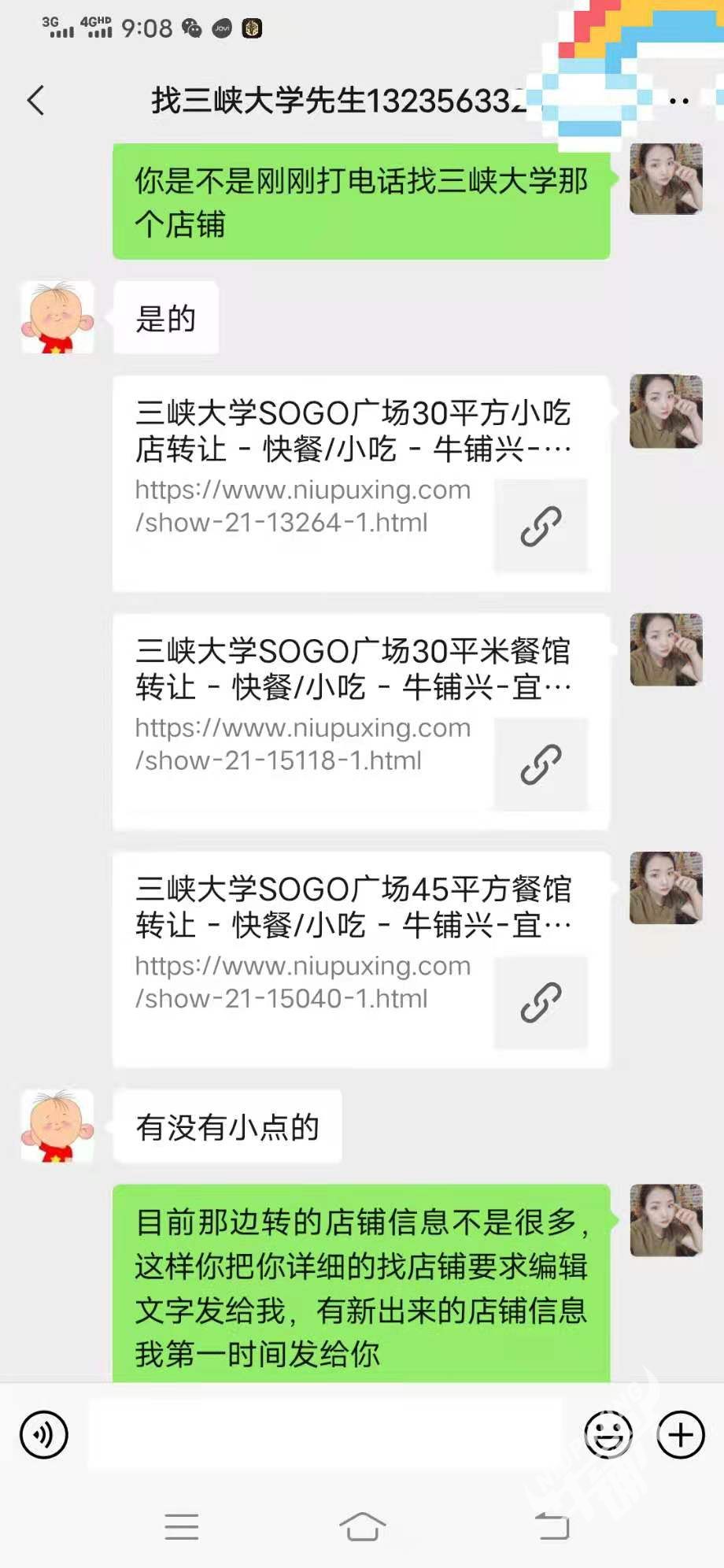This screenshot has height=1568, width=724.
Task: Open the emoji picker
Action: (608, 1435)
